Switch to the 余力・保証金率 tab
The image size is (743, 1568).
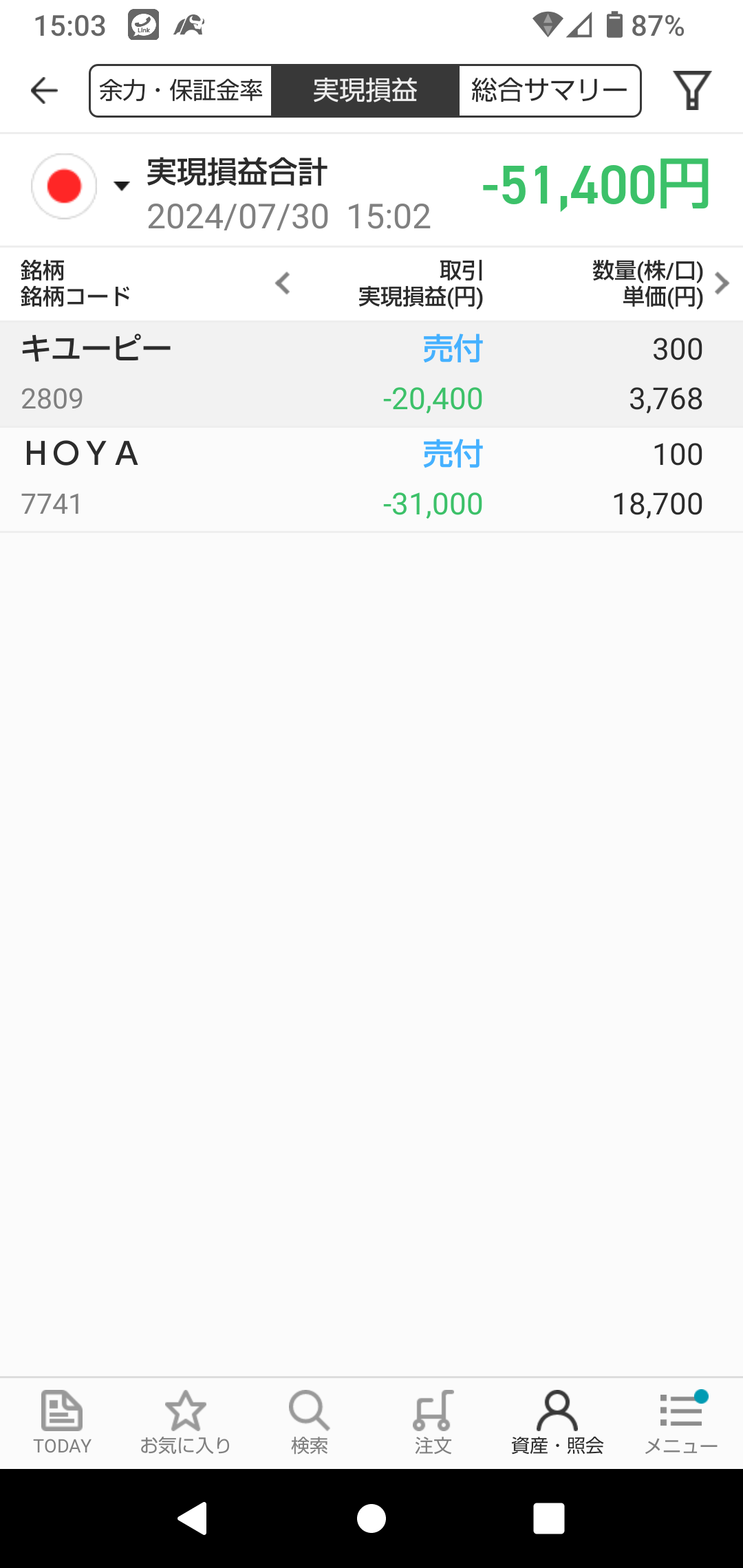click(x=181, y=91)
